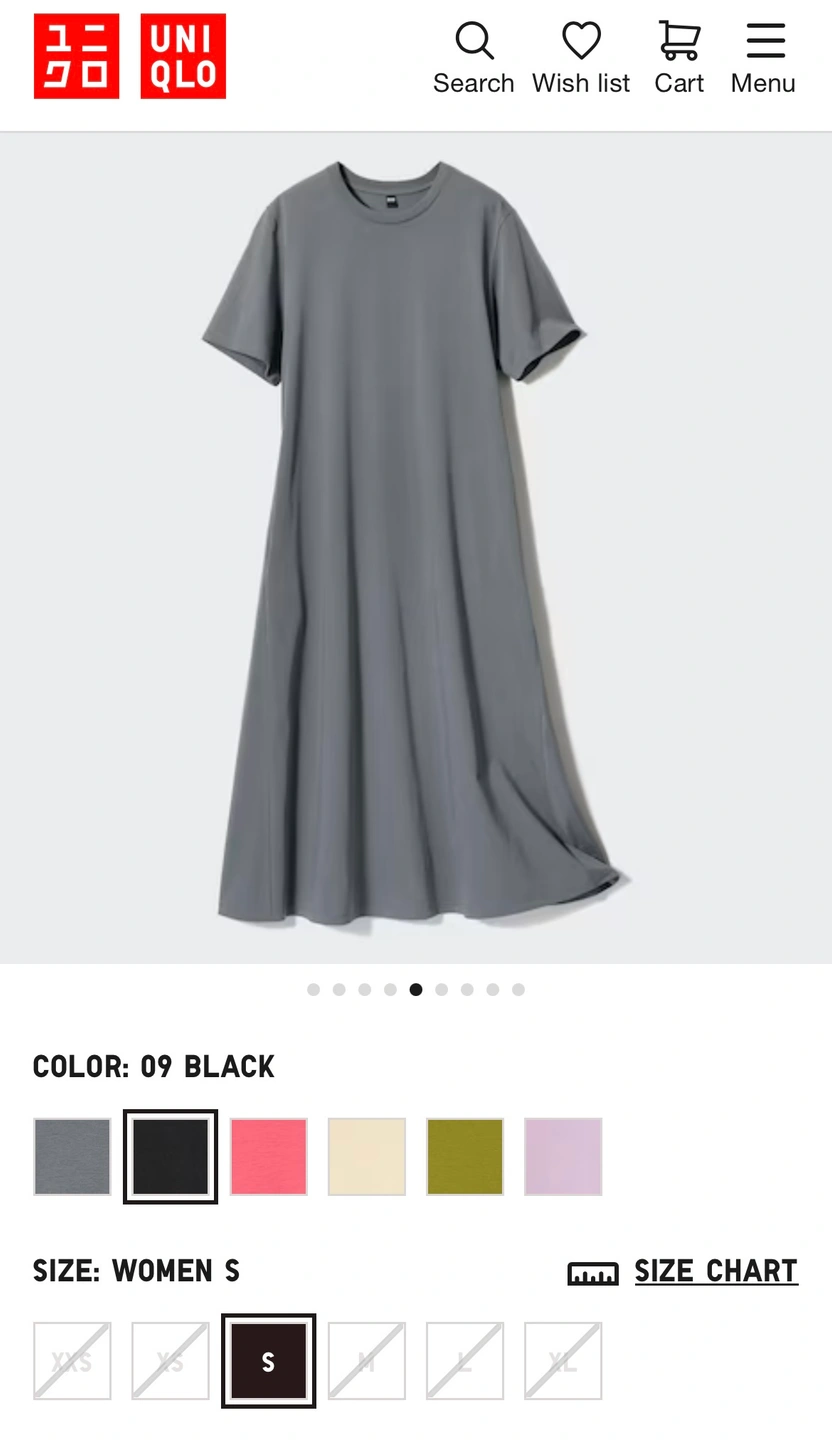Viewport: 832px width, 1440px height.
Task: Tap the unavailable L size option
Action: 465,1361
